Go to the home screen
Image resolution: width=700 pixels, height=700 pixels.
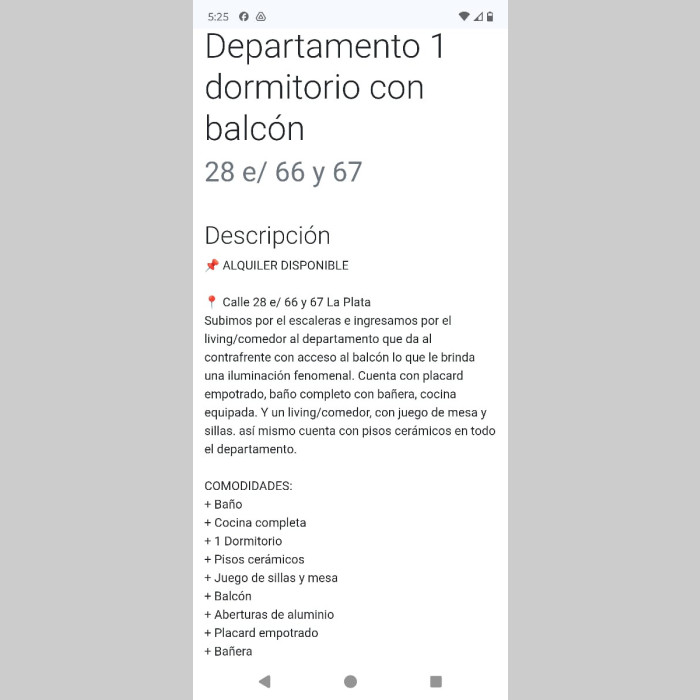350,681
